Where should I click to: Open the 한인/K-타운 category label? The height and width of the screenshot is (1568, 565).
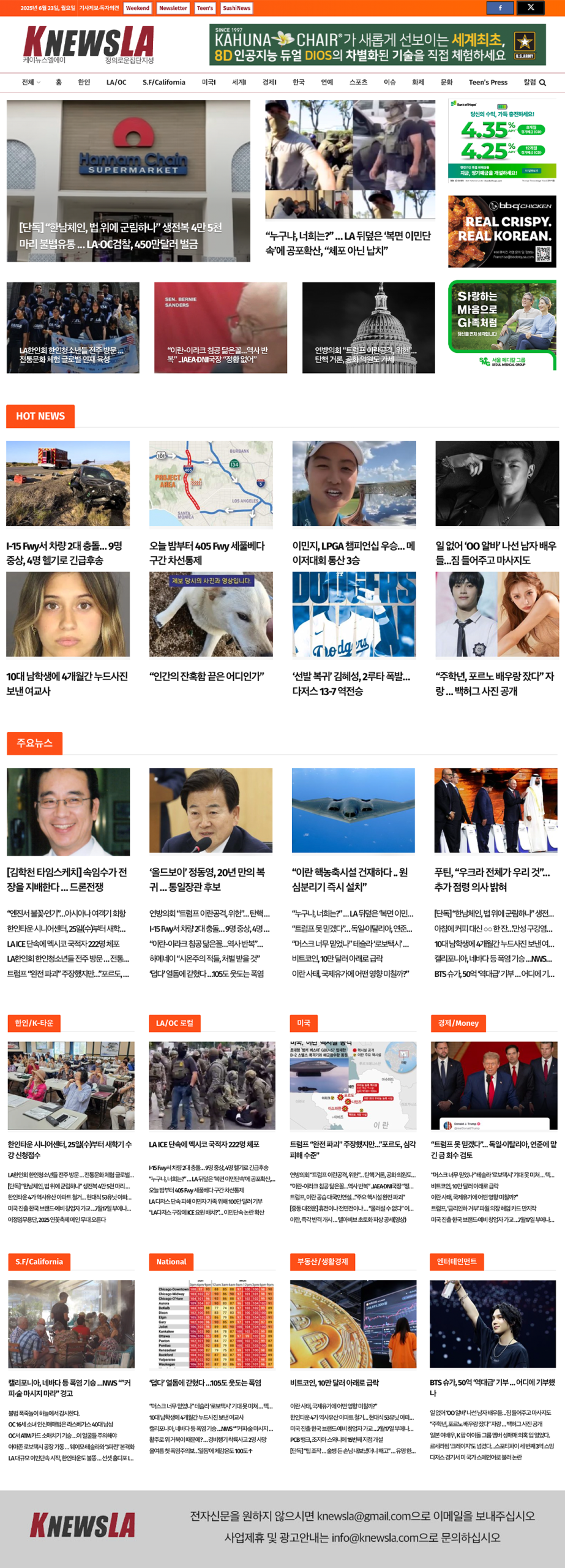tap(34, 1023)
